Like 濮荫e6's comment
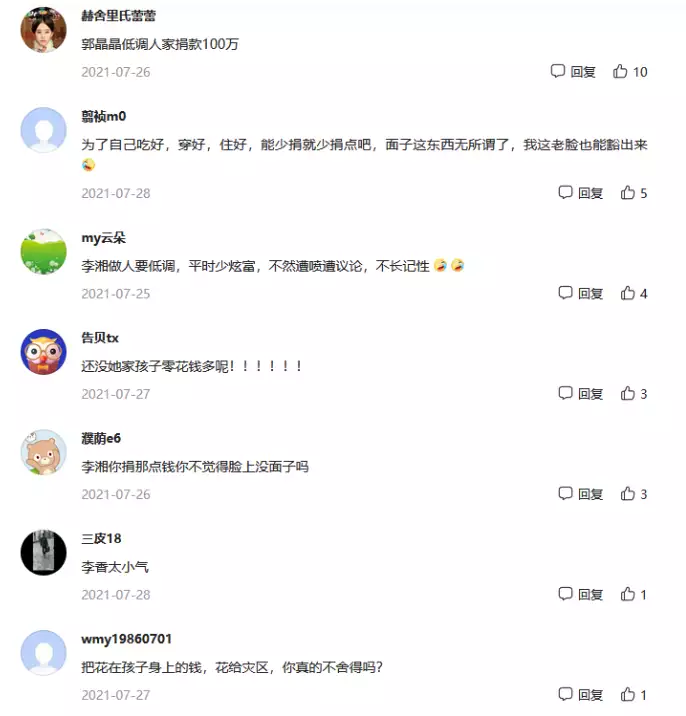This screenshot has height=716, width=686. 628,494
